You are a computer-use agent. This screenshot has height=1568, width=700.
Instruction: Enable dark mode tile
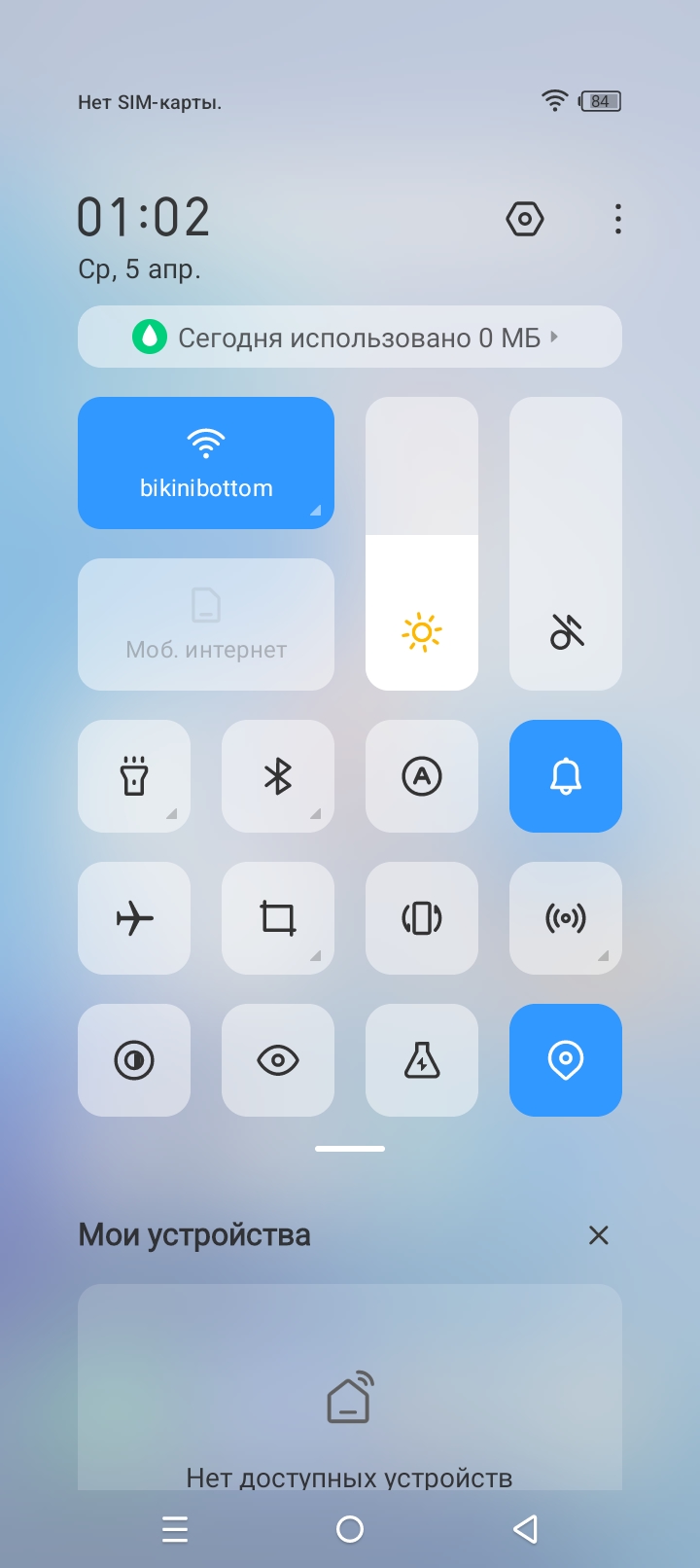pos(134,1060)
